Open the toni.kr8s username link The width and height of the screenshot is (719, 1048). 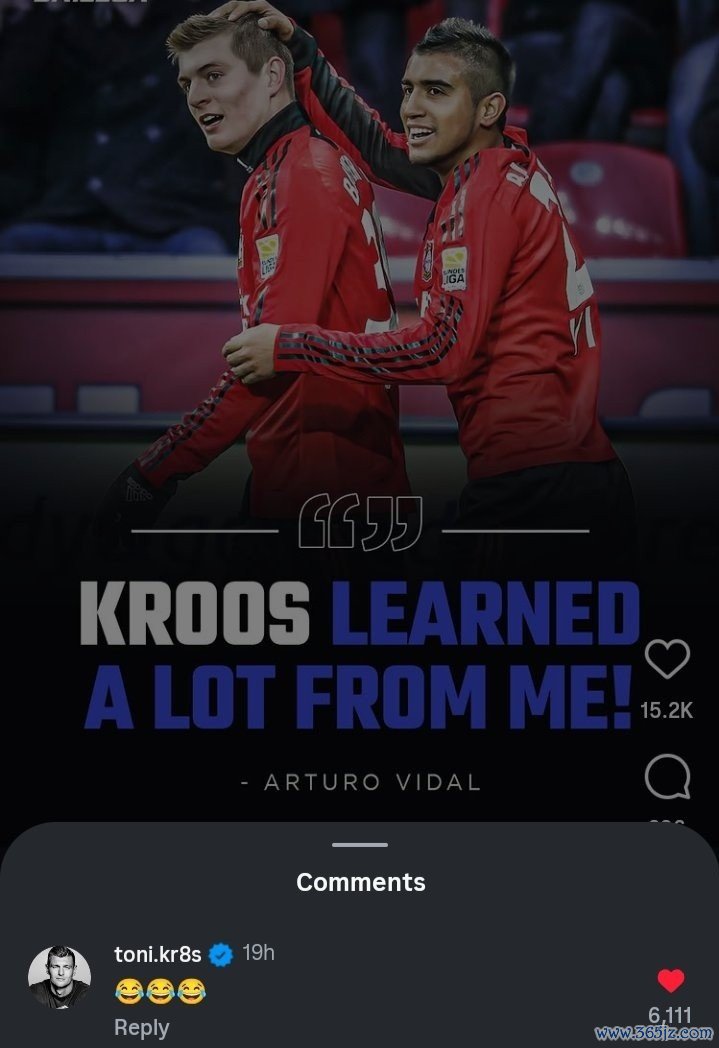pyautogui.click(x=158, y=954)
